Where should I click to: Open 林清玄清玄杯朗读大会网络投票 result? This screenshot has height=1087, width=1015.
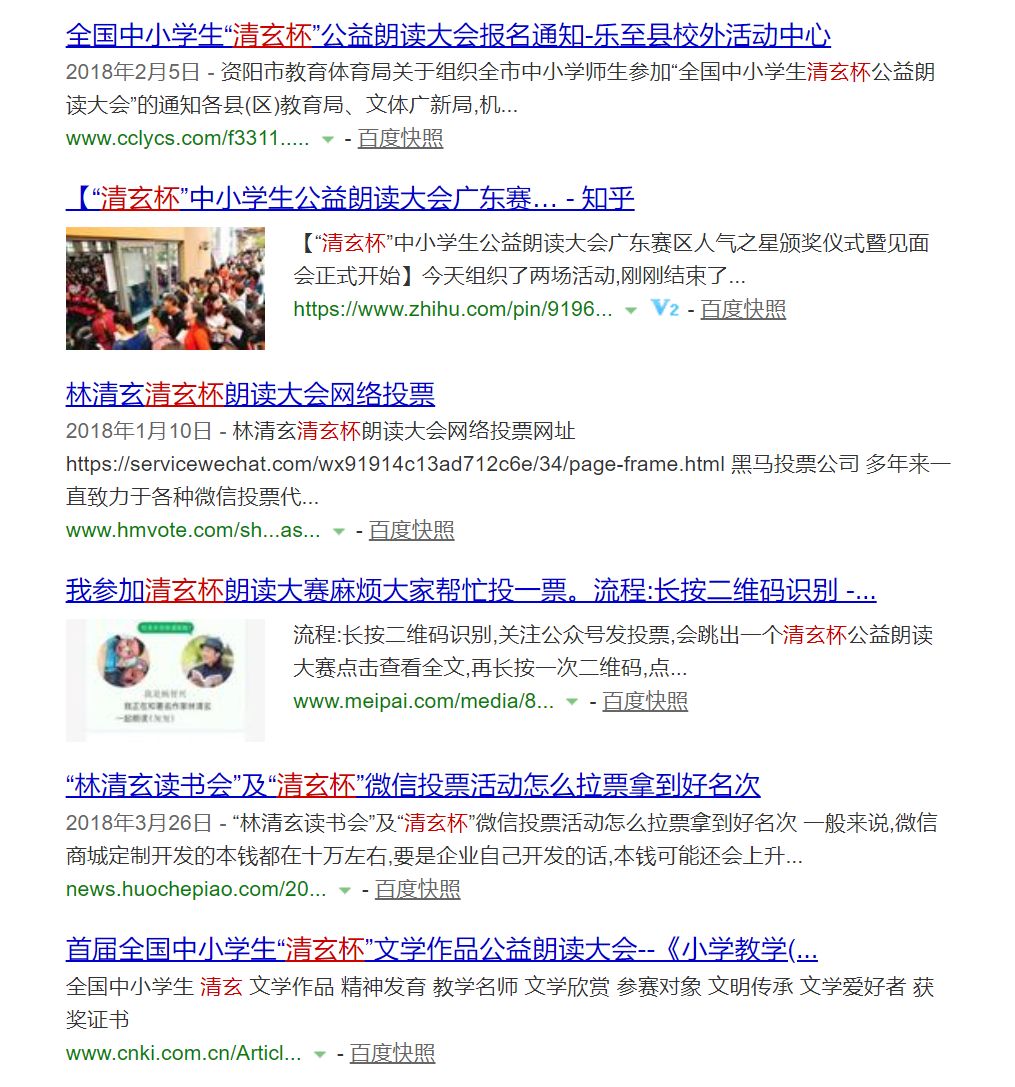(250, 394)
